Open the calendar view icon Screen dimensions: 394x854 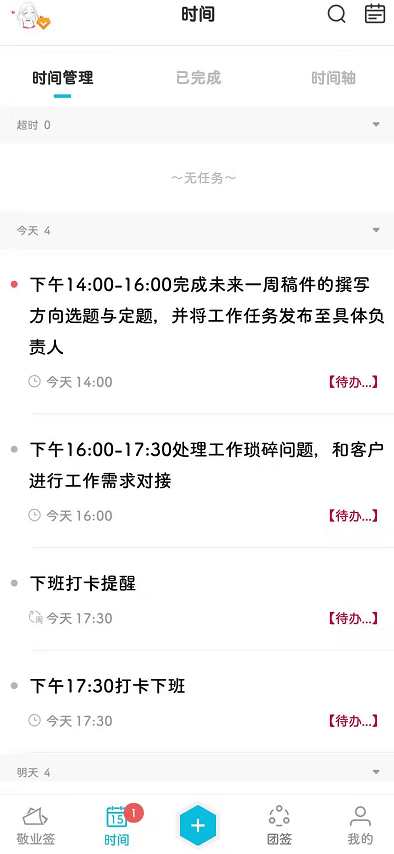(375, 14)
